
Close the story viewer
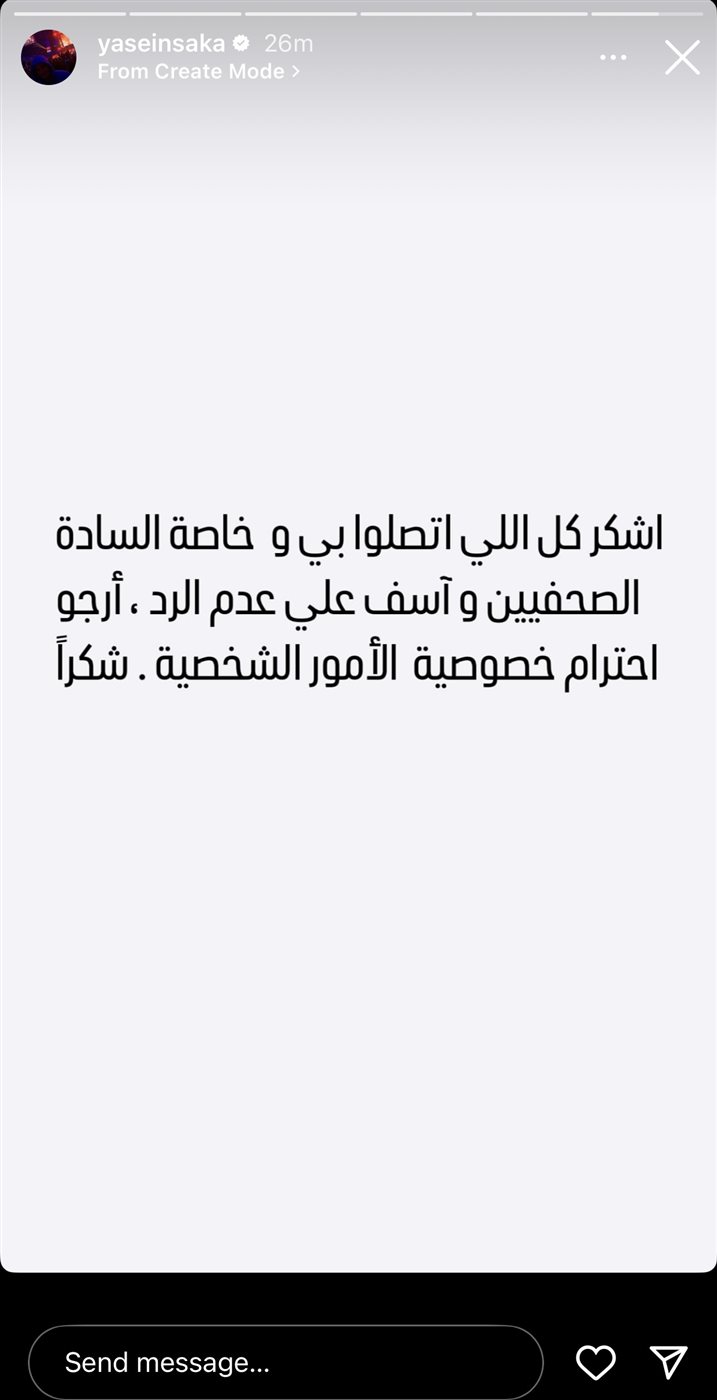click(683, 58)
